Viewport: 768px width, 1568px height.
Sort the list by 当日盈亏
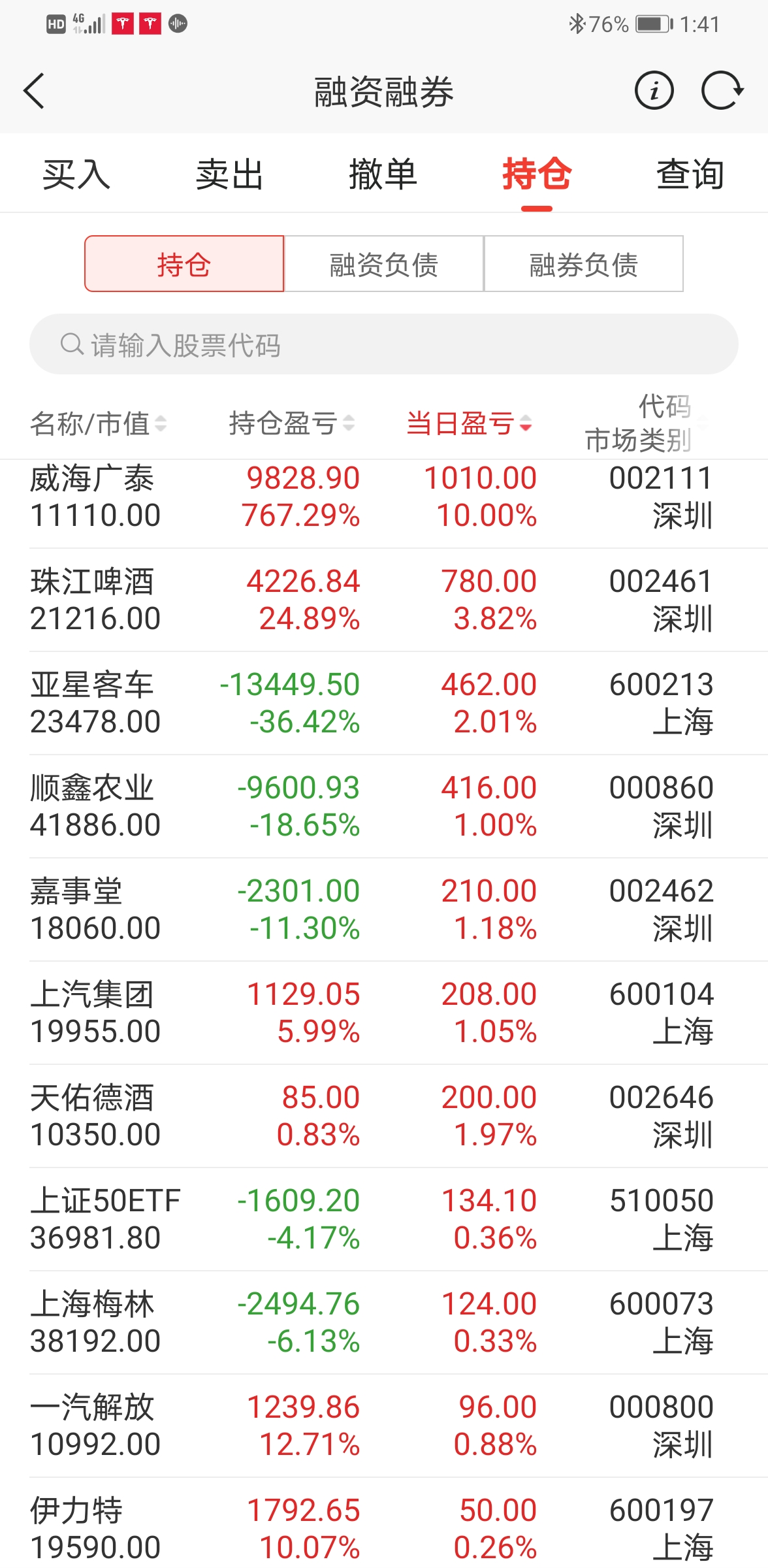click(469, 423)
